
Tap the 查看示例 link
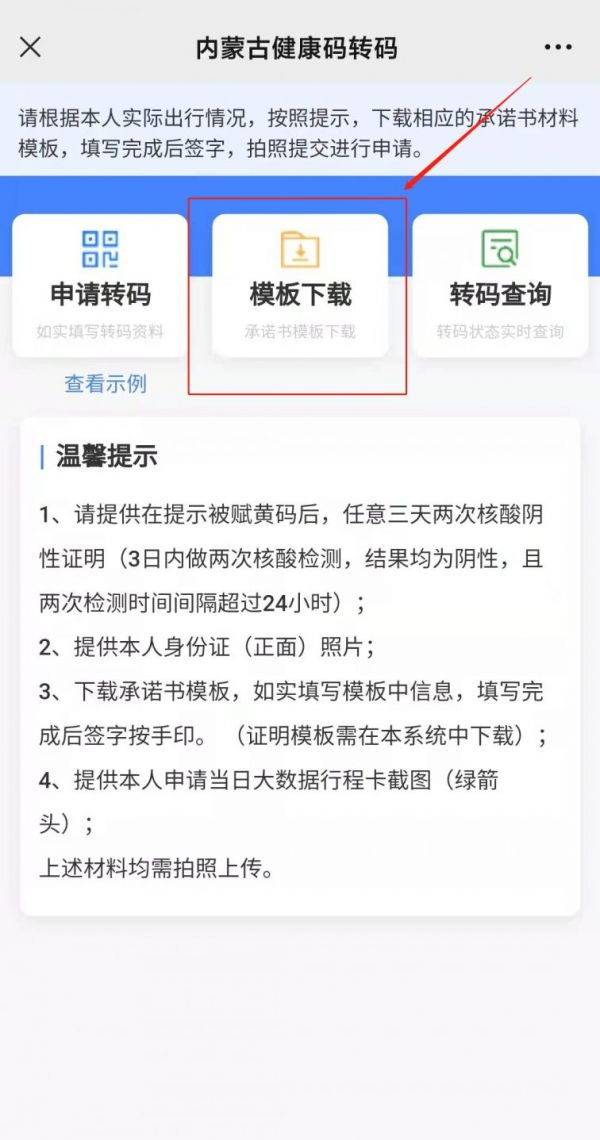[105, 383]
